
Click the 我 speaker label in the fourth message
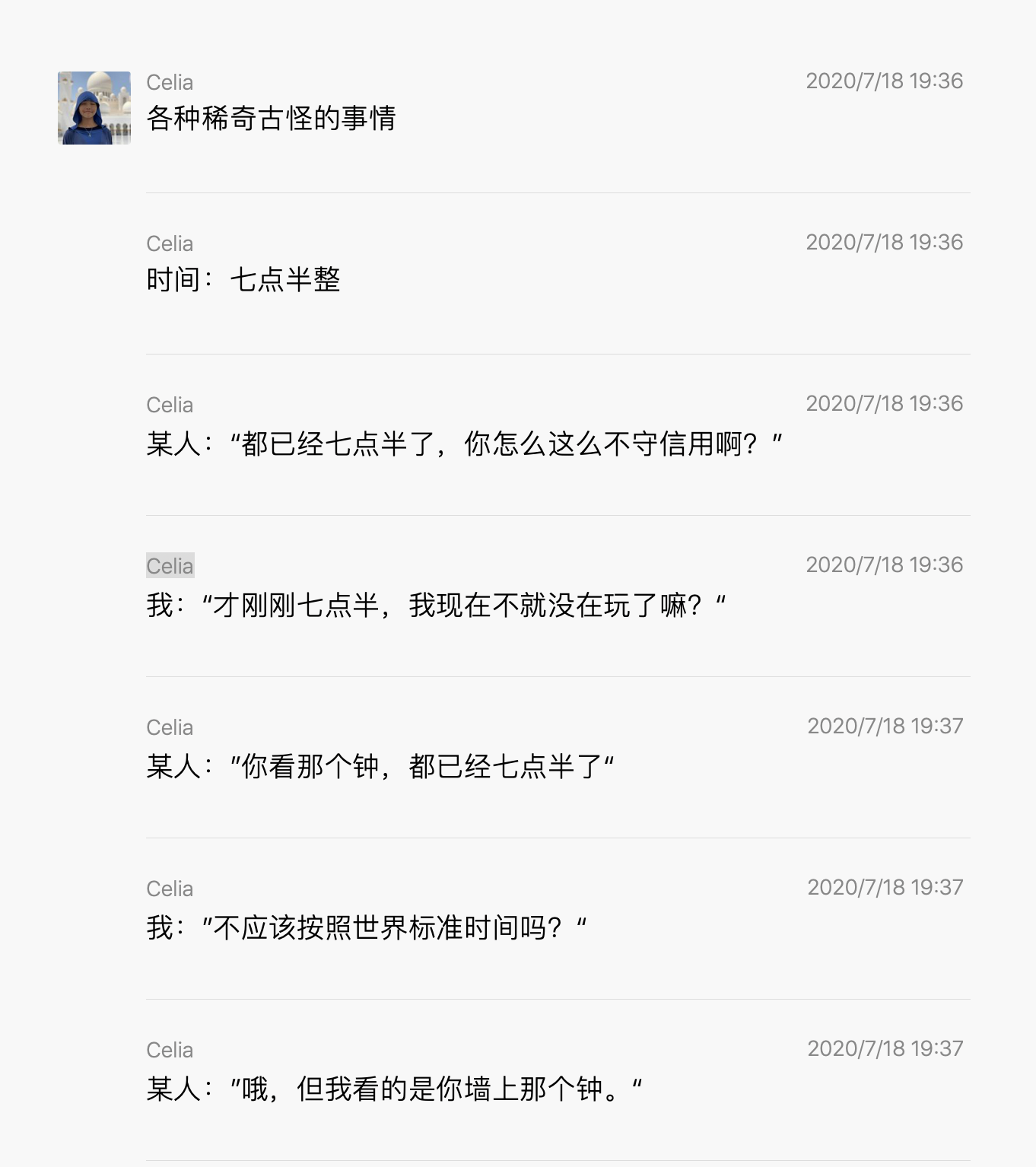157,603
